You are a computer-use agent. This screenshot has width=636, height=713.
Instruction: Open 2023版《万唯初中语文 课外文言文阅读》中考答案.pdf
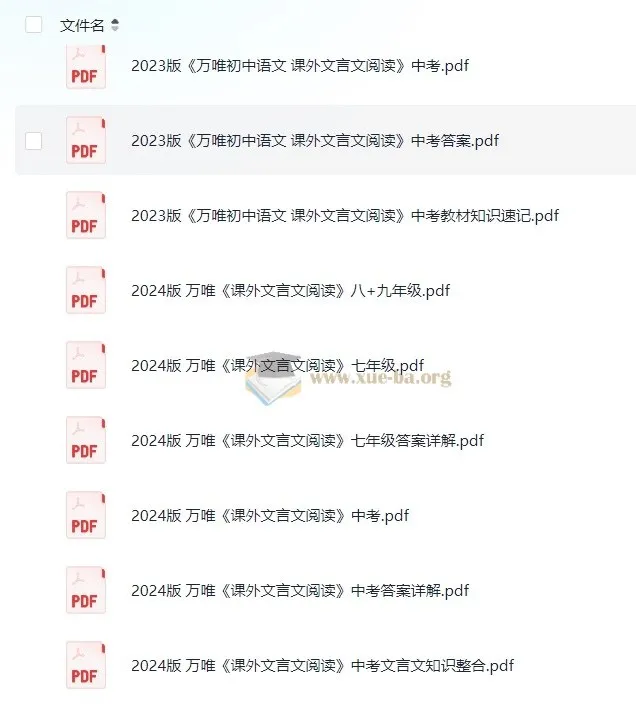[314, 141]
